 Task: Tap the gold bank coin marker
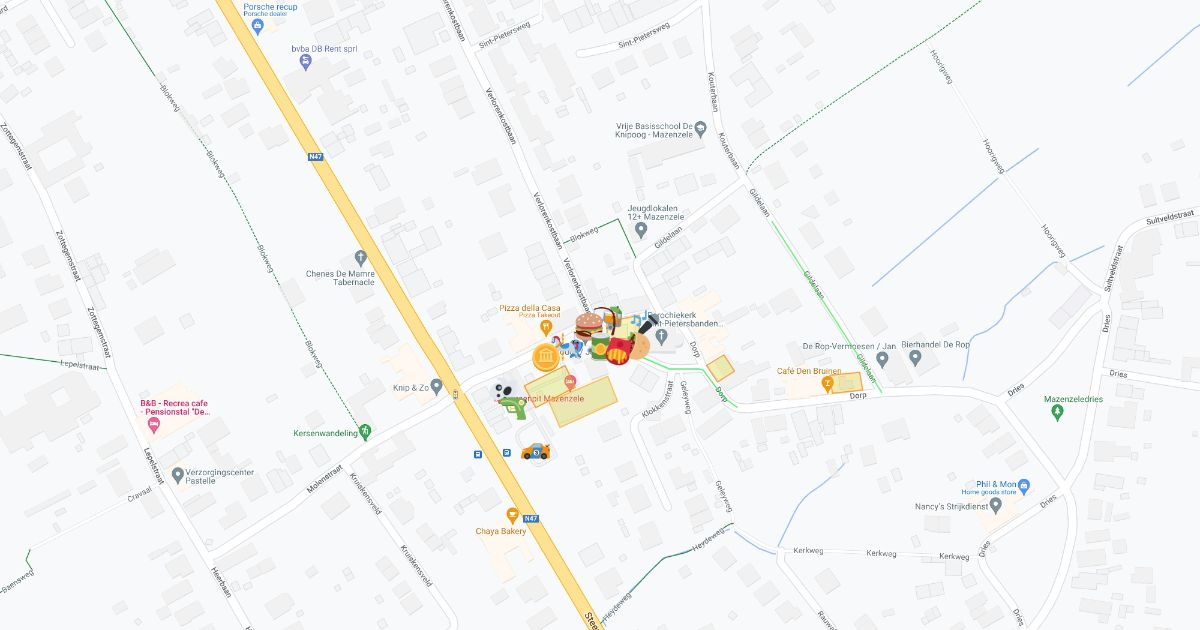(546, 358)
